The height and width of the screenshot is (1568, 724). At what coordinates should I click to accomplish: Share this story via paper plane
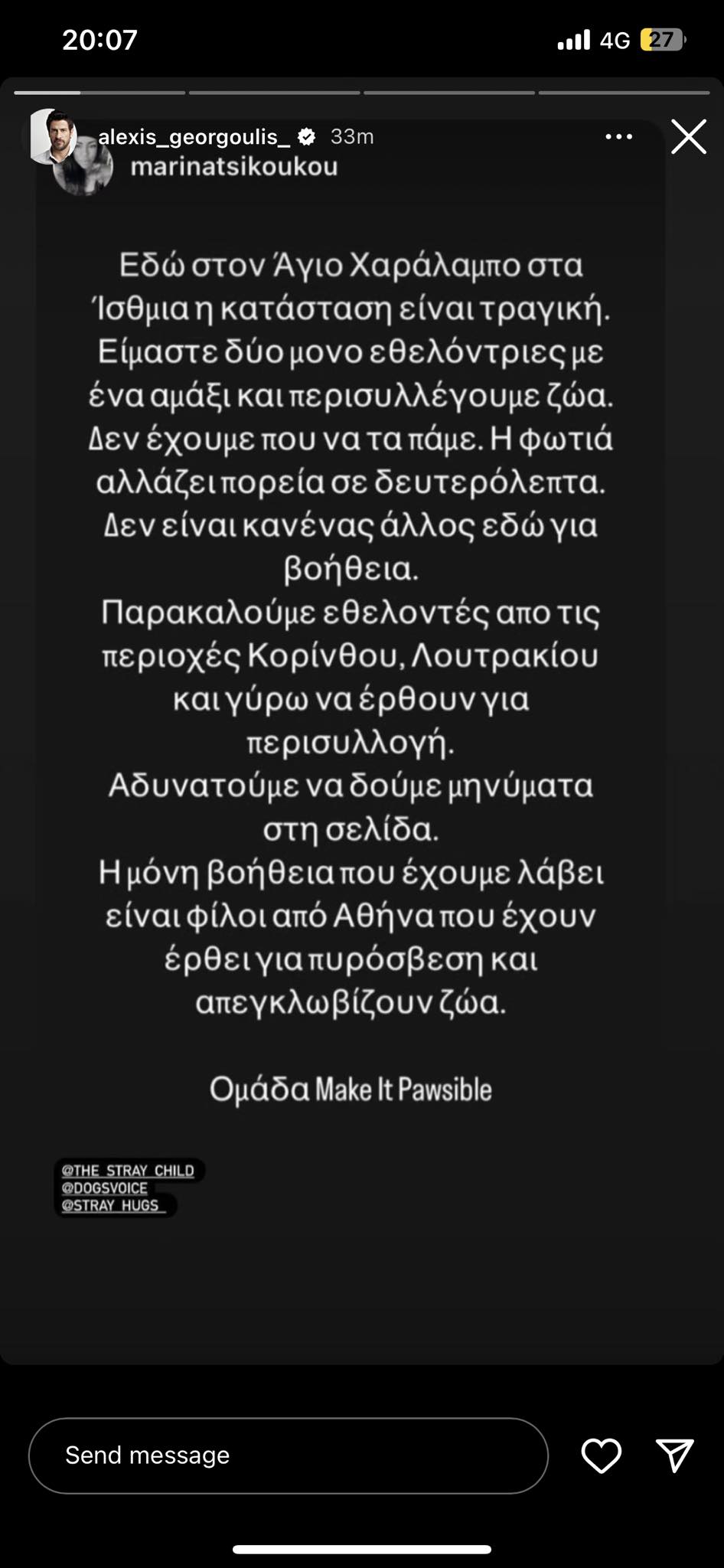tap(674, 1455)
